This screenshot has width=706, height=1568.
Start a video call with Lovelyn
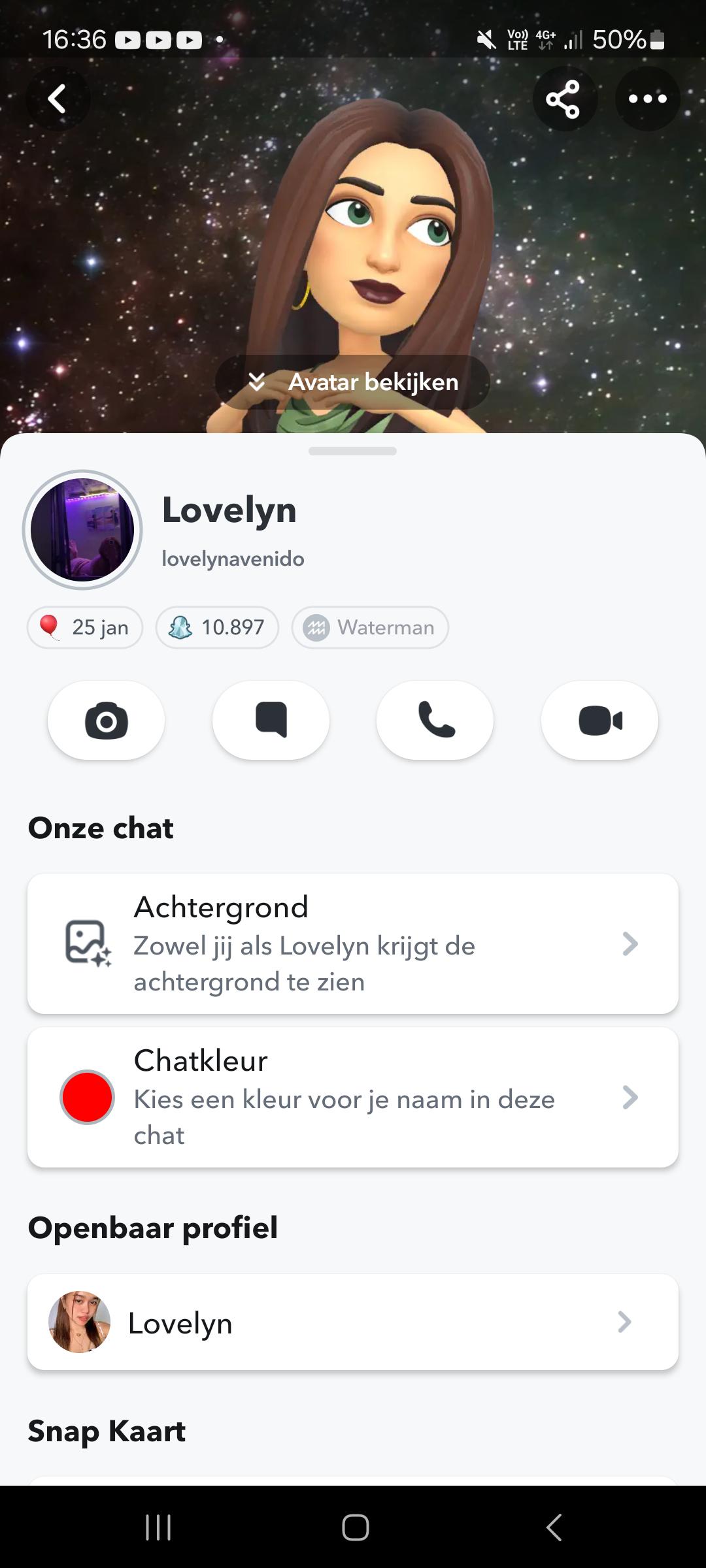click(x=599, y=720)
